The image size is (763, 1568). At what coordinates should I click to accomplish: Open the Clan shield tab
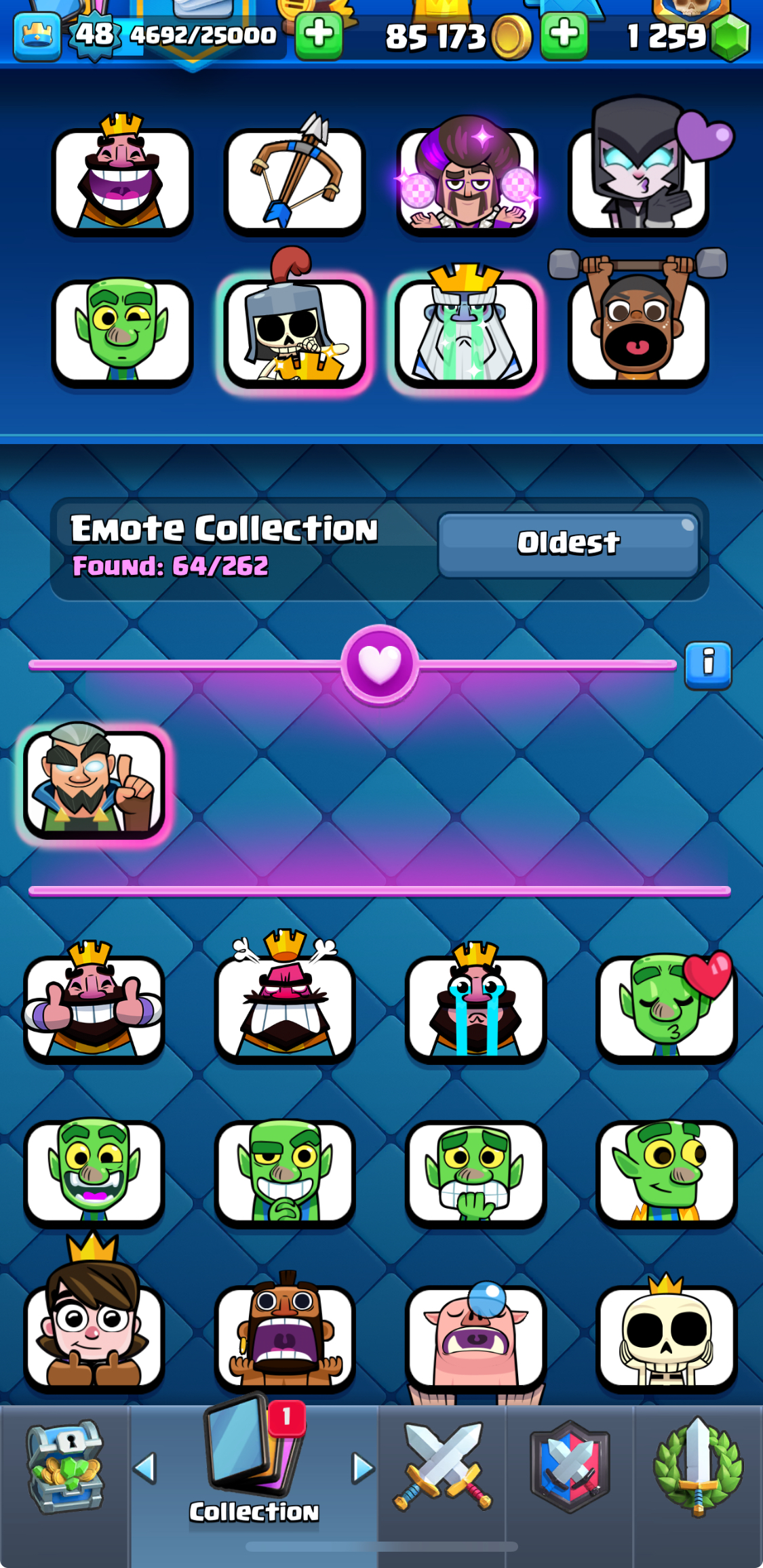pyautogui.click(x=570, y=1468)
